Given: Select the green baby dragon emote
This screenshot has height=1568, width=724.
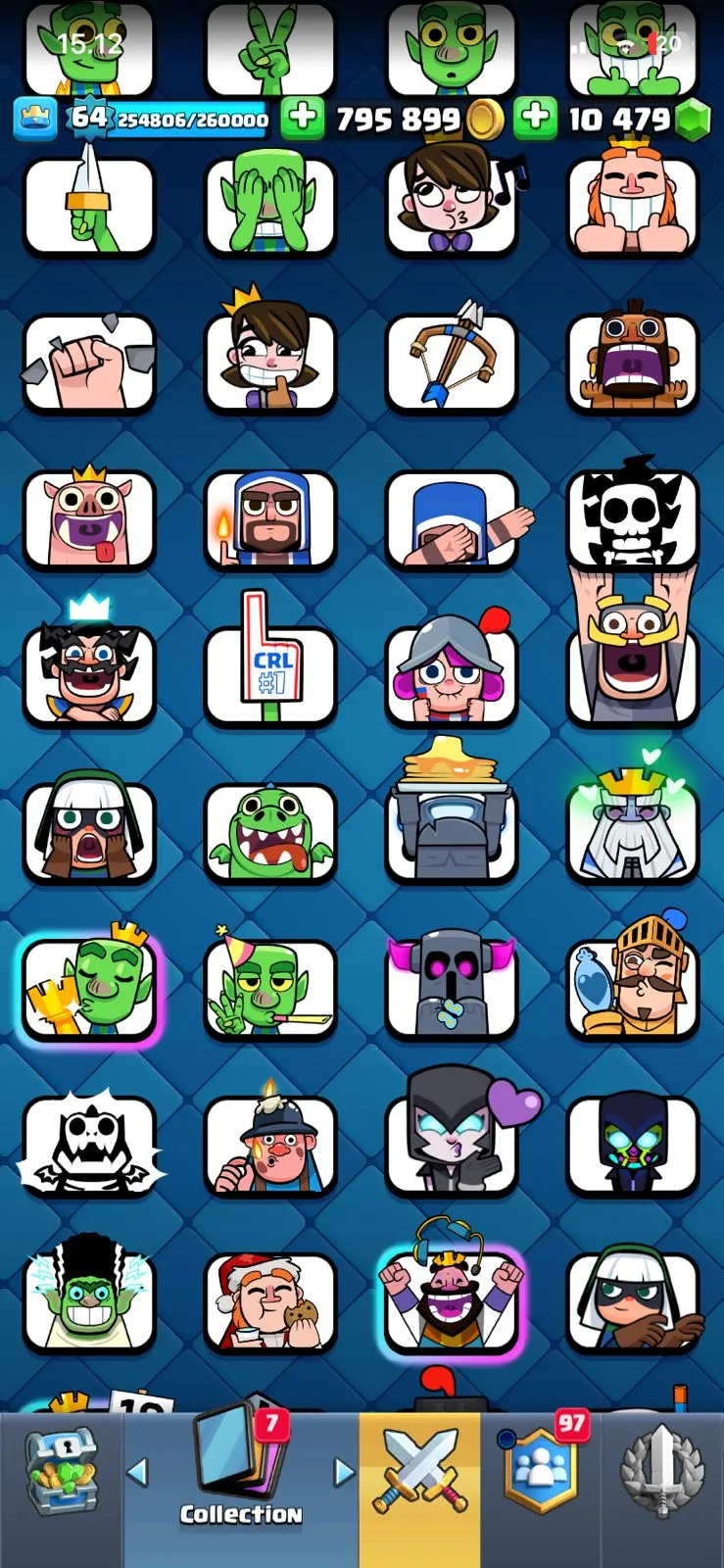Looking at the screenshot, I should (x=270, y=831).
